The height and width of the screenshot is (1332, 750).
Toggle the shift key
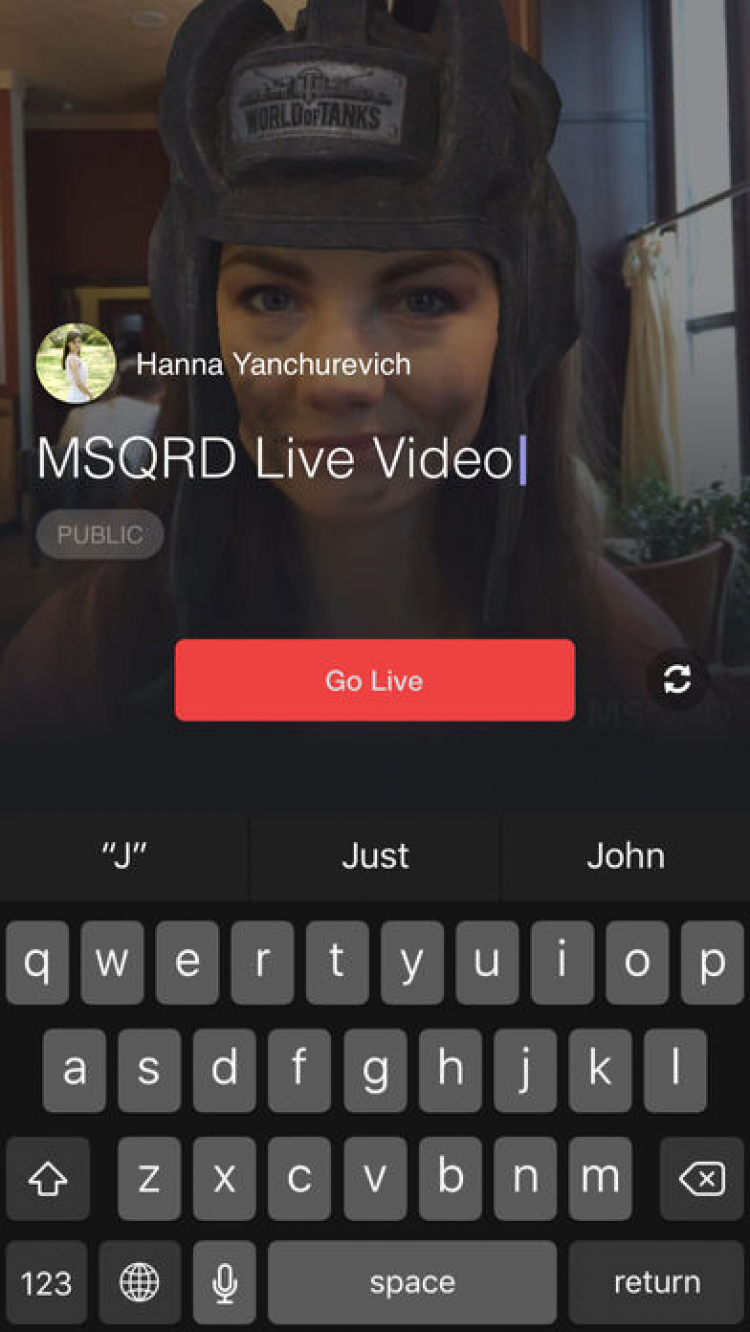(47, 1180)
